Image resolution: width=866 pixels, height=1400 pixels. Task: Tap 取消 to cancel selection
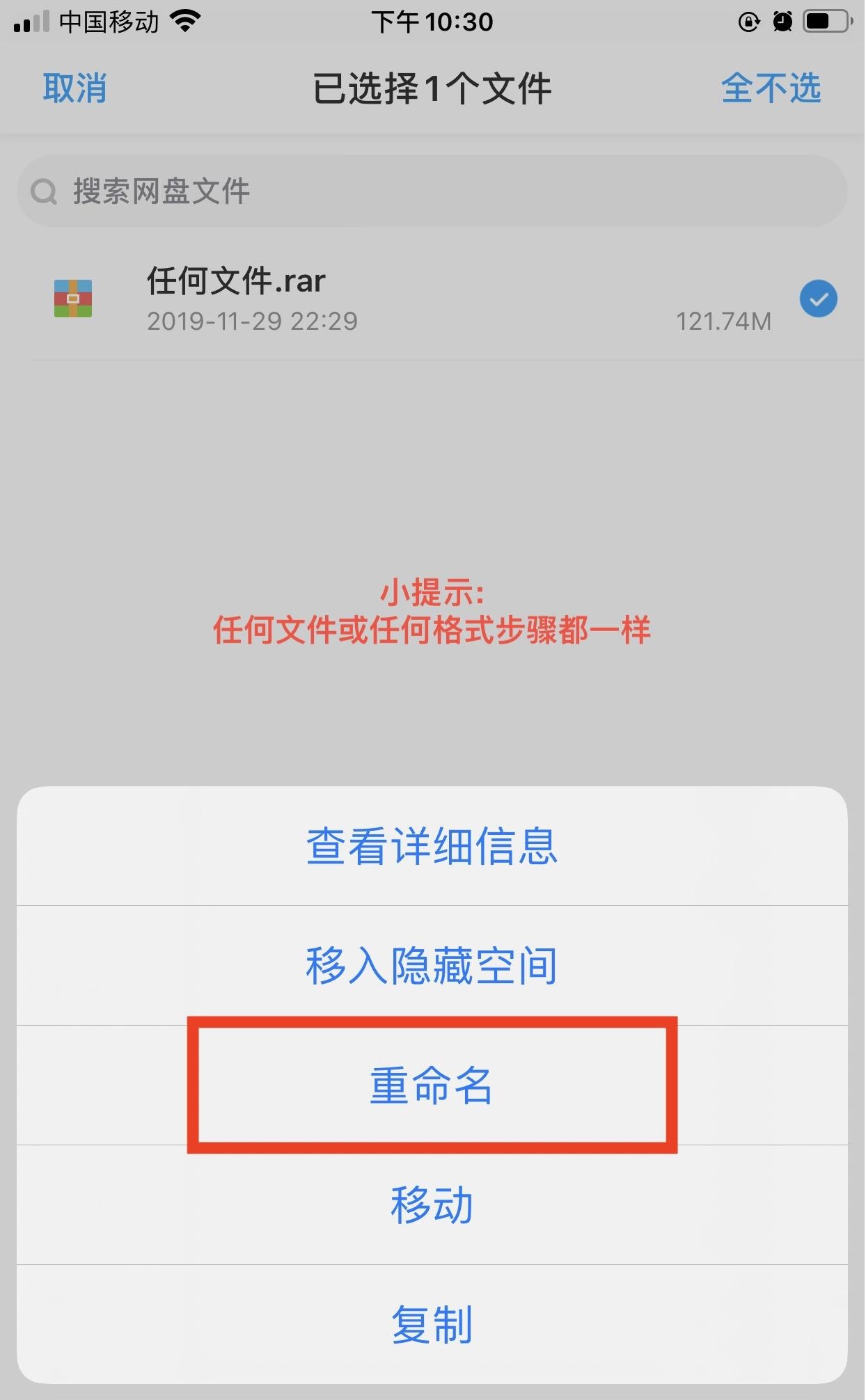click(x=74, y=88)
